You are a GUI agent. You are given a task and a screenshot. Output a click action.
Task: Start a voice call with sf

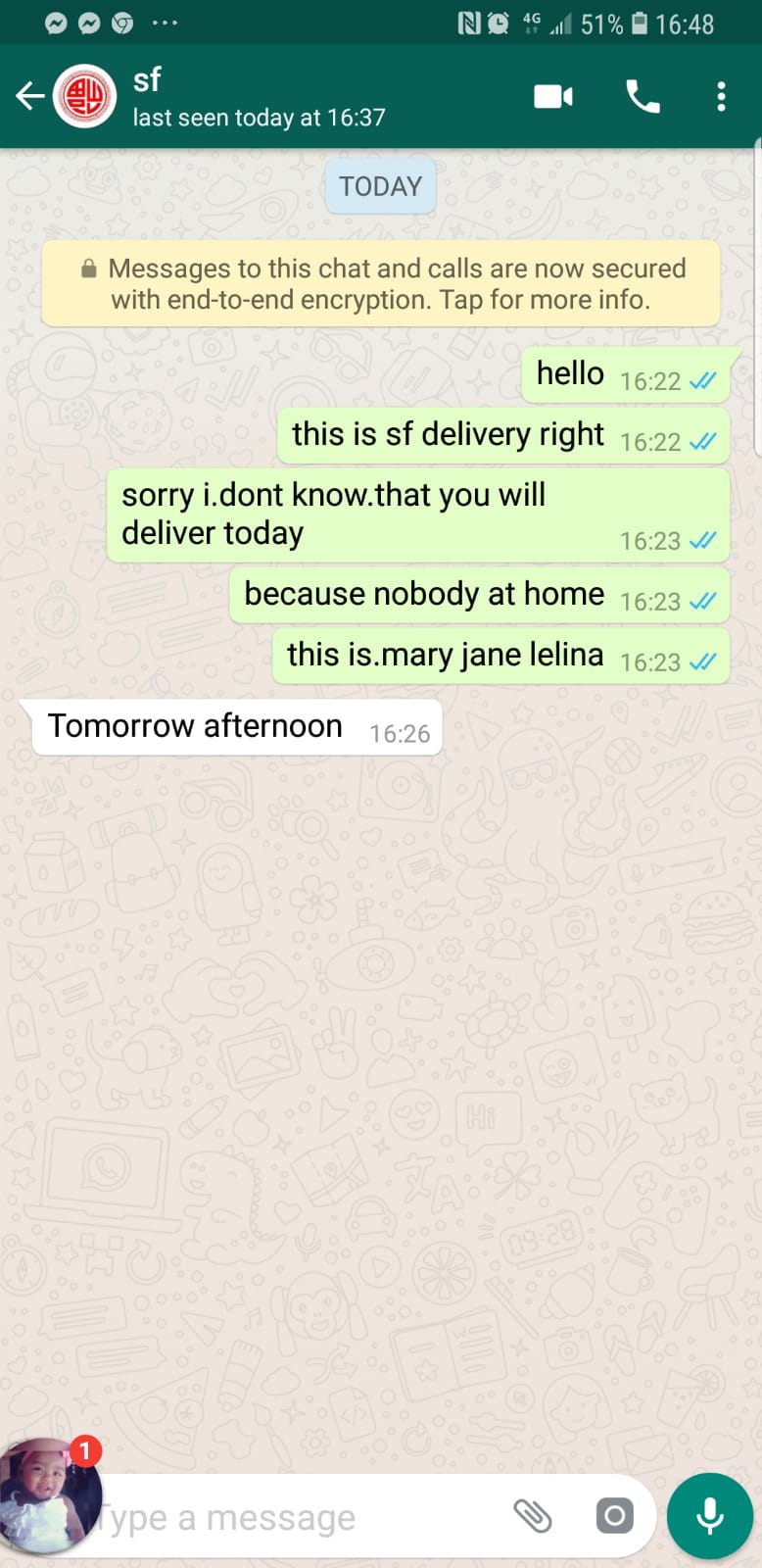643,96
